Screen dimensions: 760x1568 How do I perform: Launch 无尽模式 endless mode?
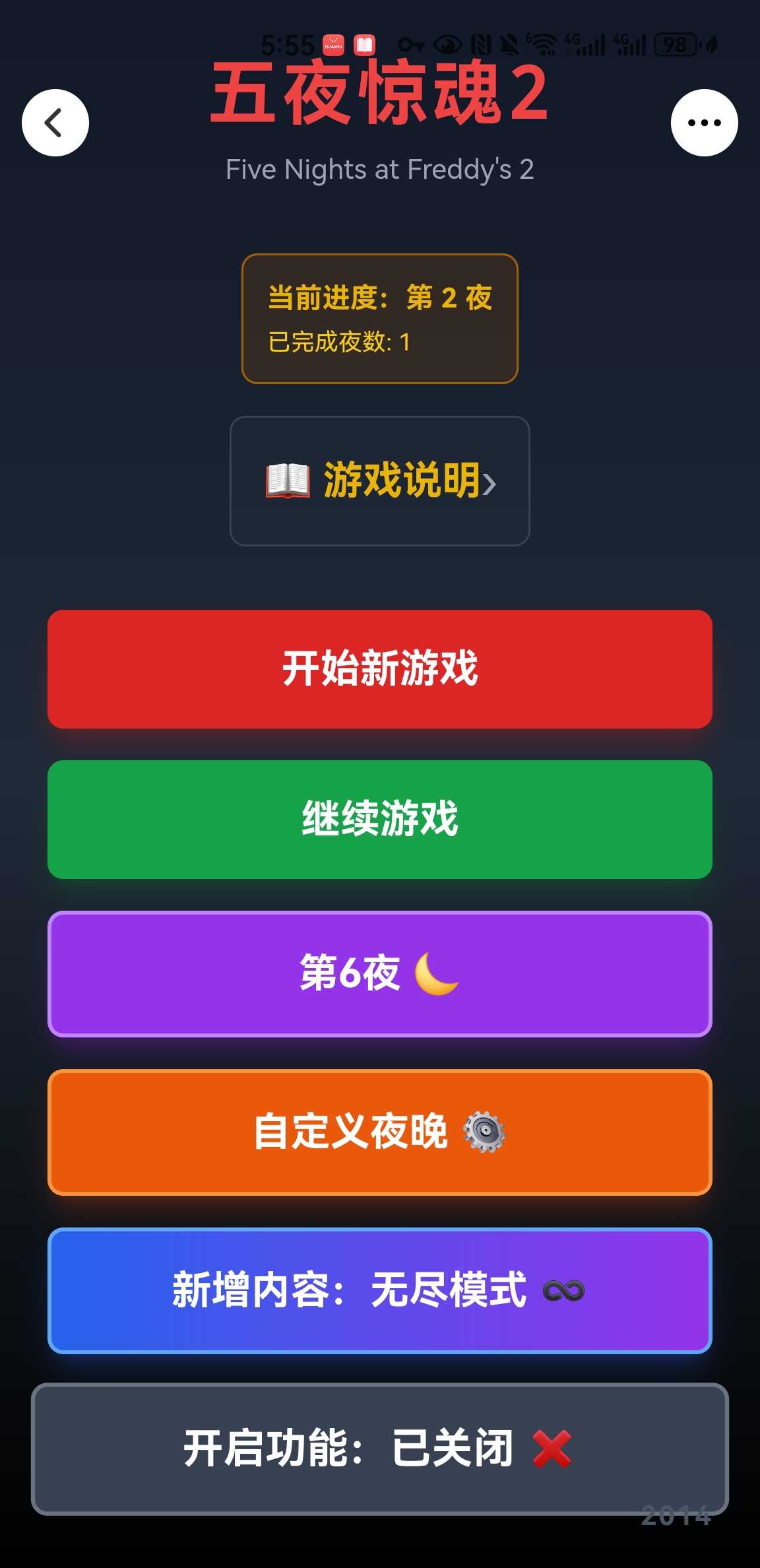pos(380,1290)
